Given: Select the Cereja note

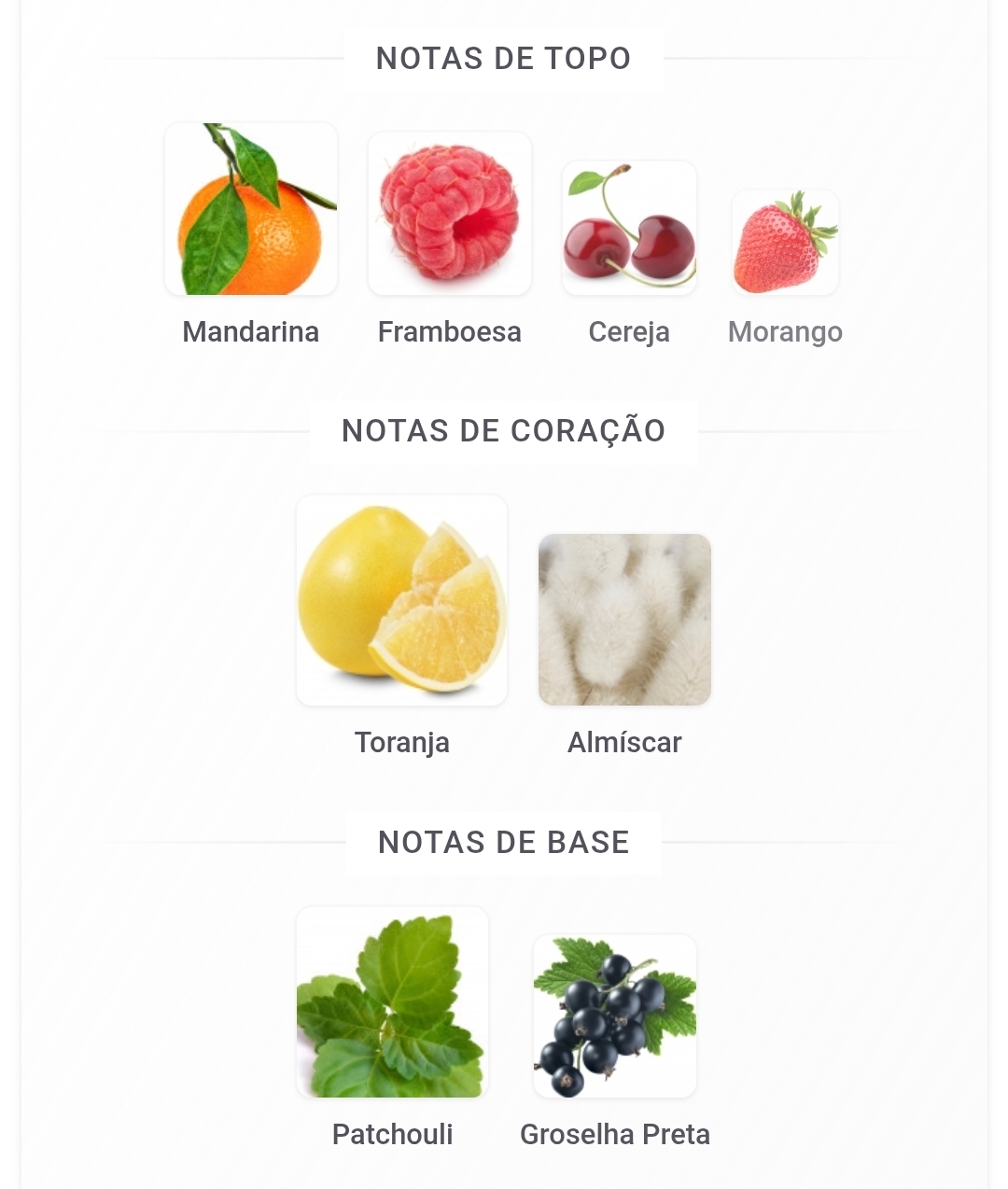Looking at the screenshot, I should click(x=629, y=229).
